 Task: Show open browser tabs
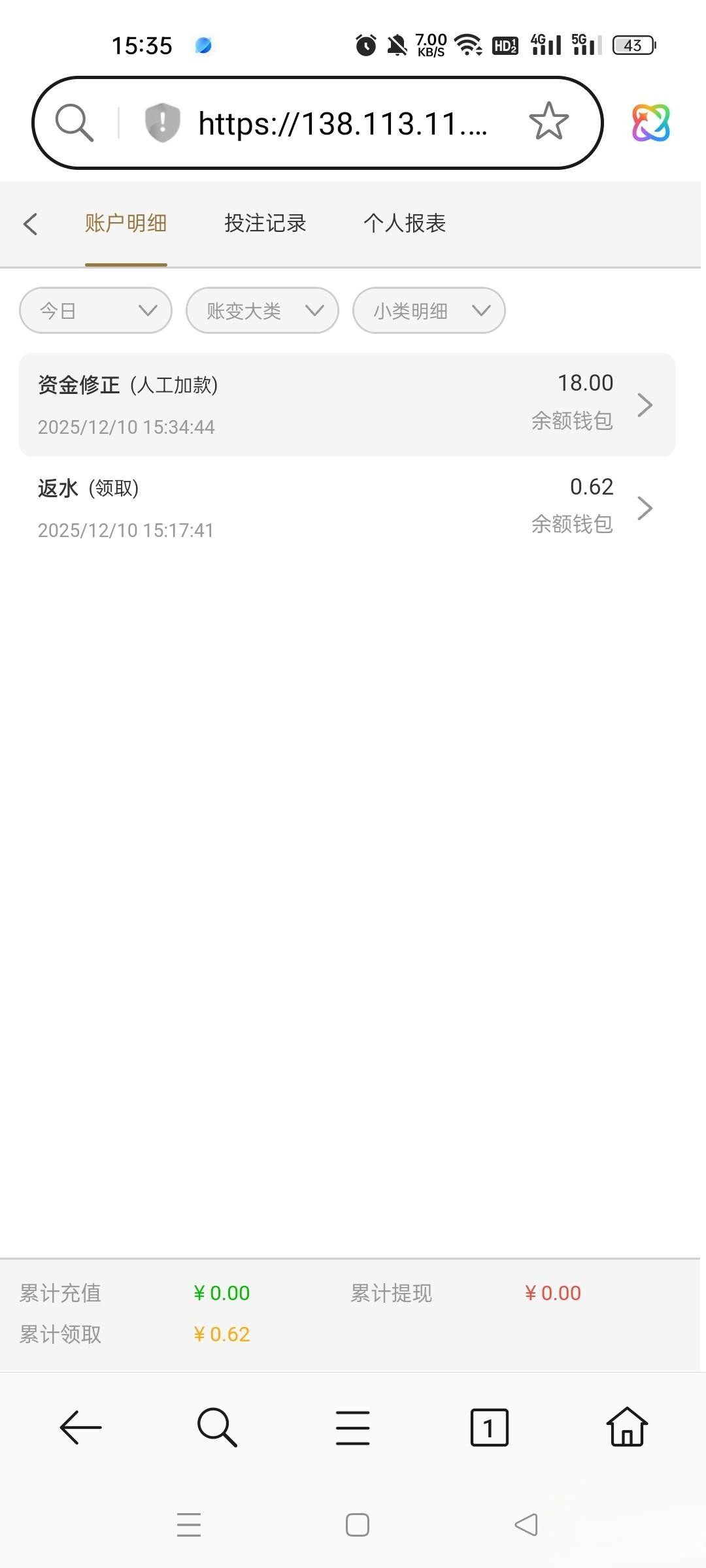[489, 1428]
